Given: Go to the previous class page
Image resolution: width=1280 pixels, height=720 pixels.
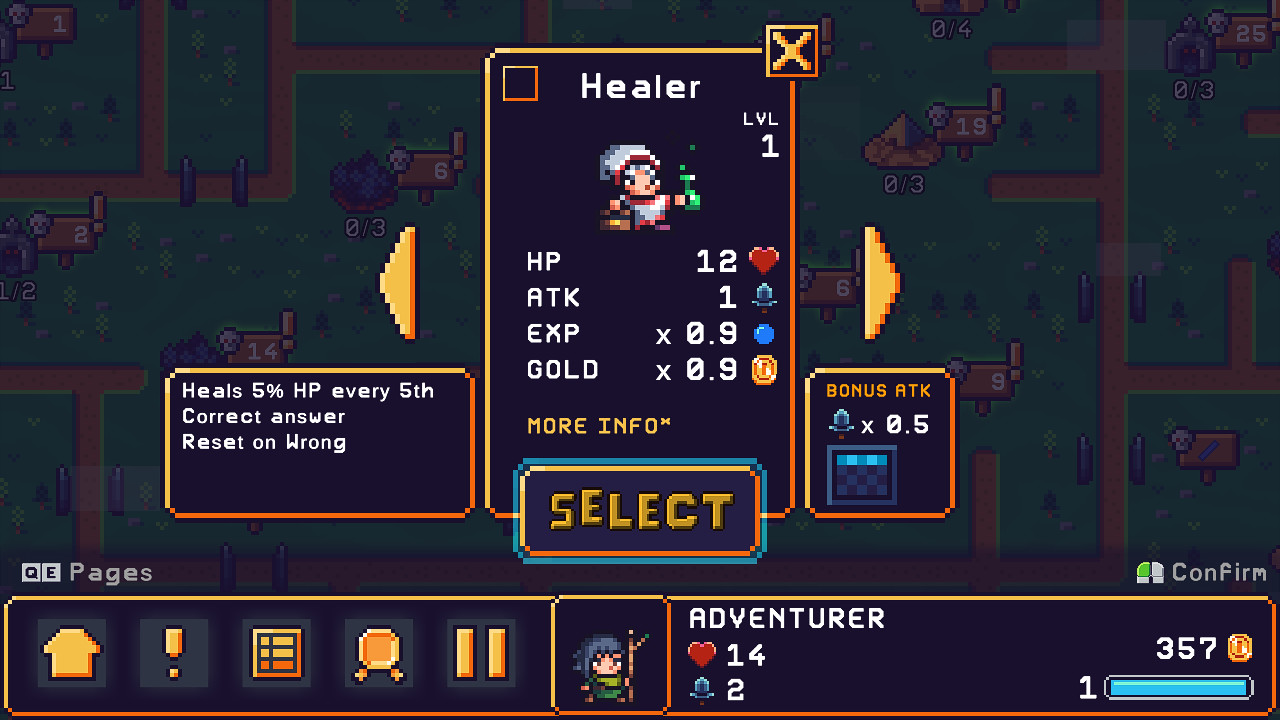Looking at the screenshot, I should (x=400, y=283).
